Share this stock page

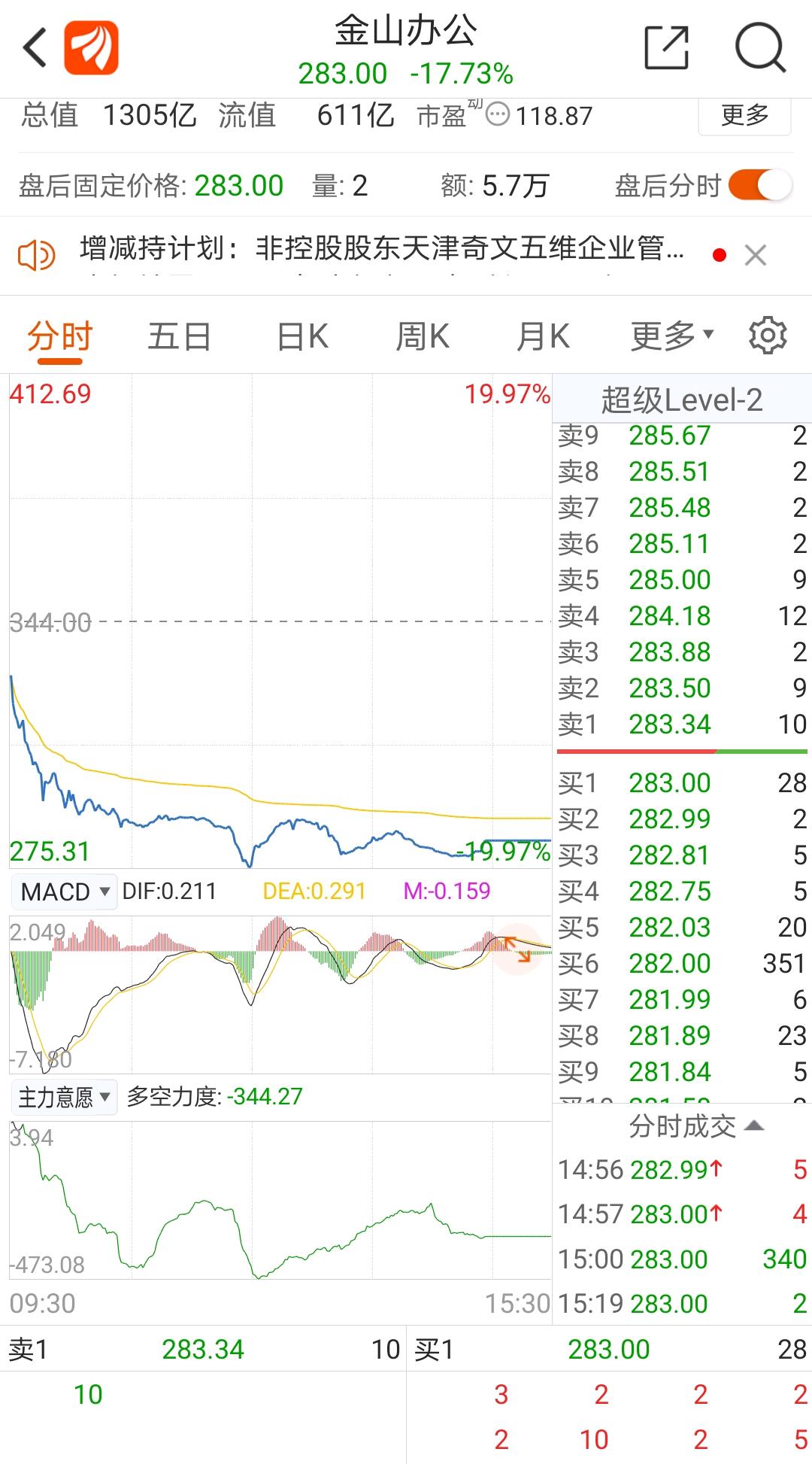pos(667,48)
